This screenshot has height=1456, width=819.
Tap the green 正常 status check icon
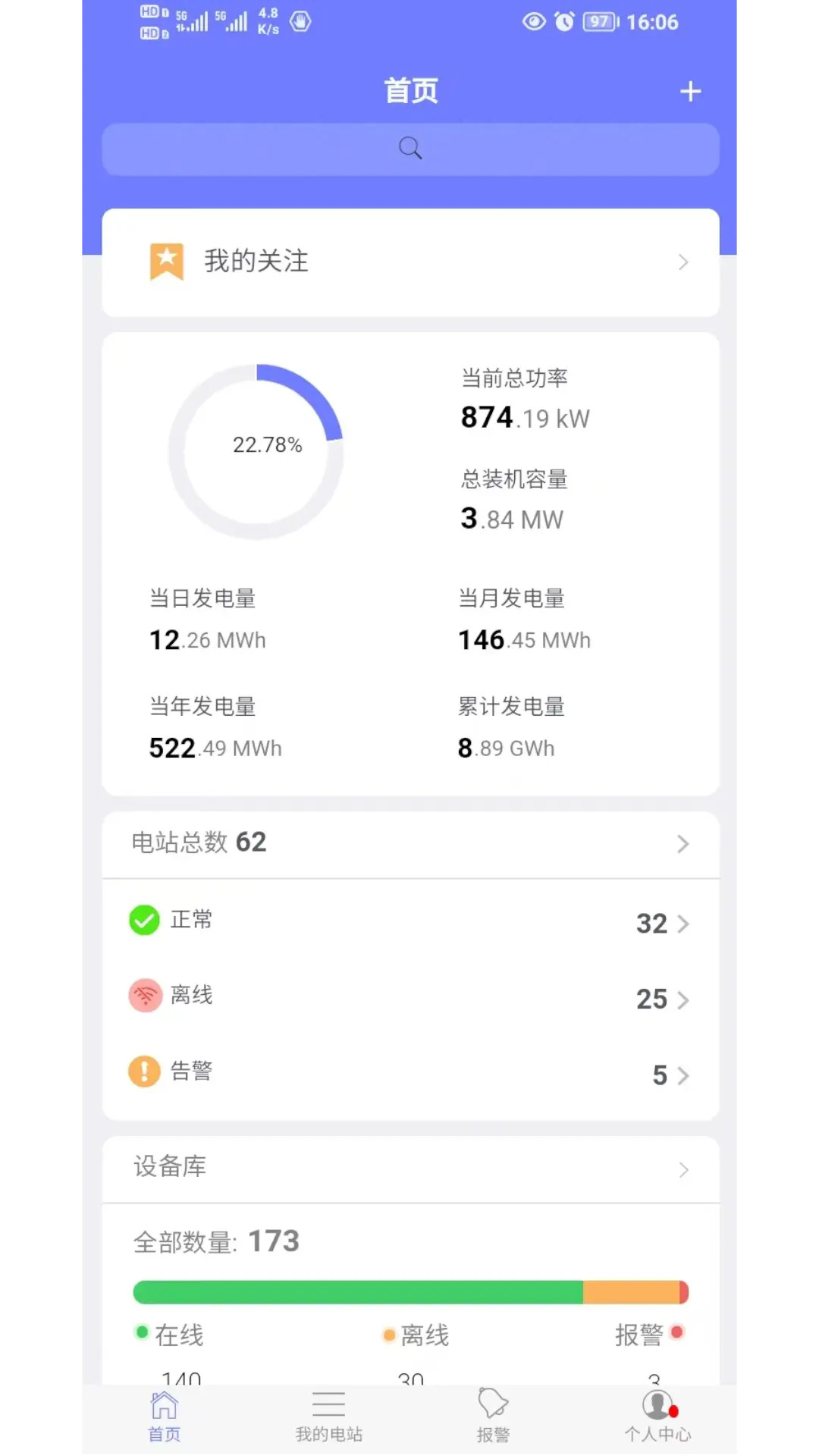(143, 920)
